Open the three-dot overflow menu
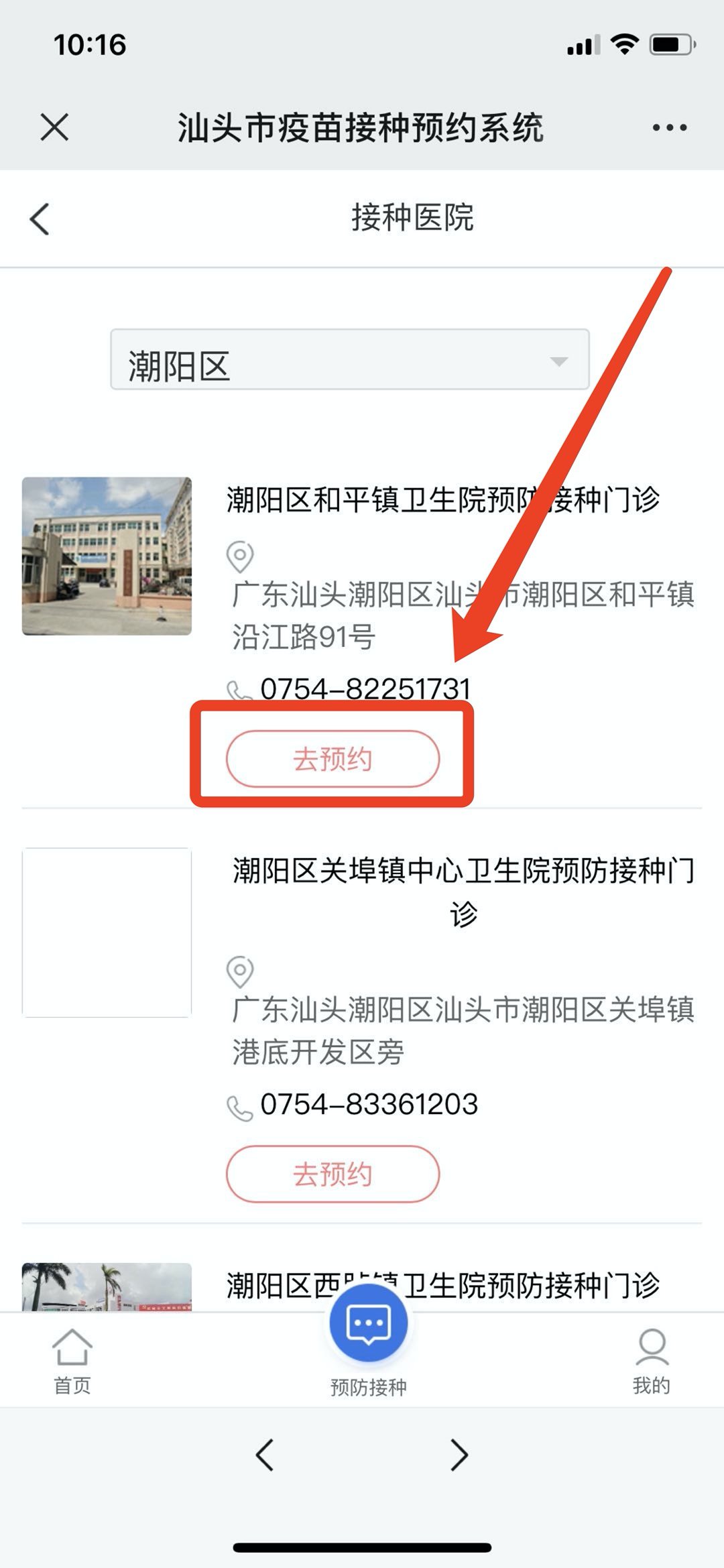 (670, 127)
